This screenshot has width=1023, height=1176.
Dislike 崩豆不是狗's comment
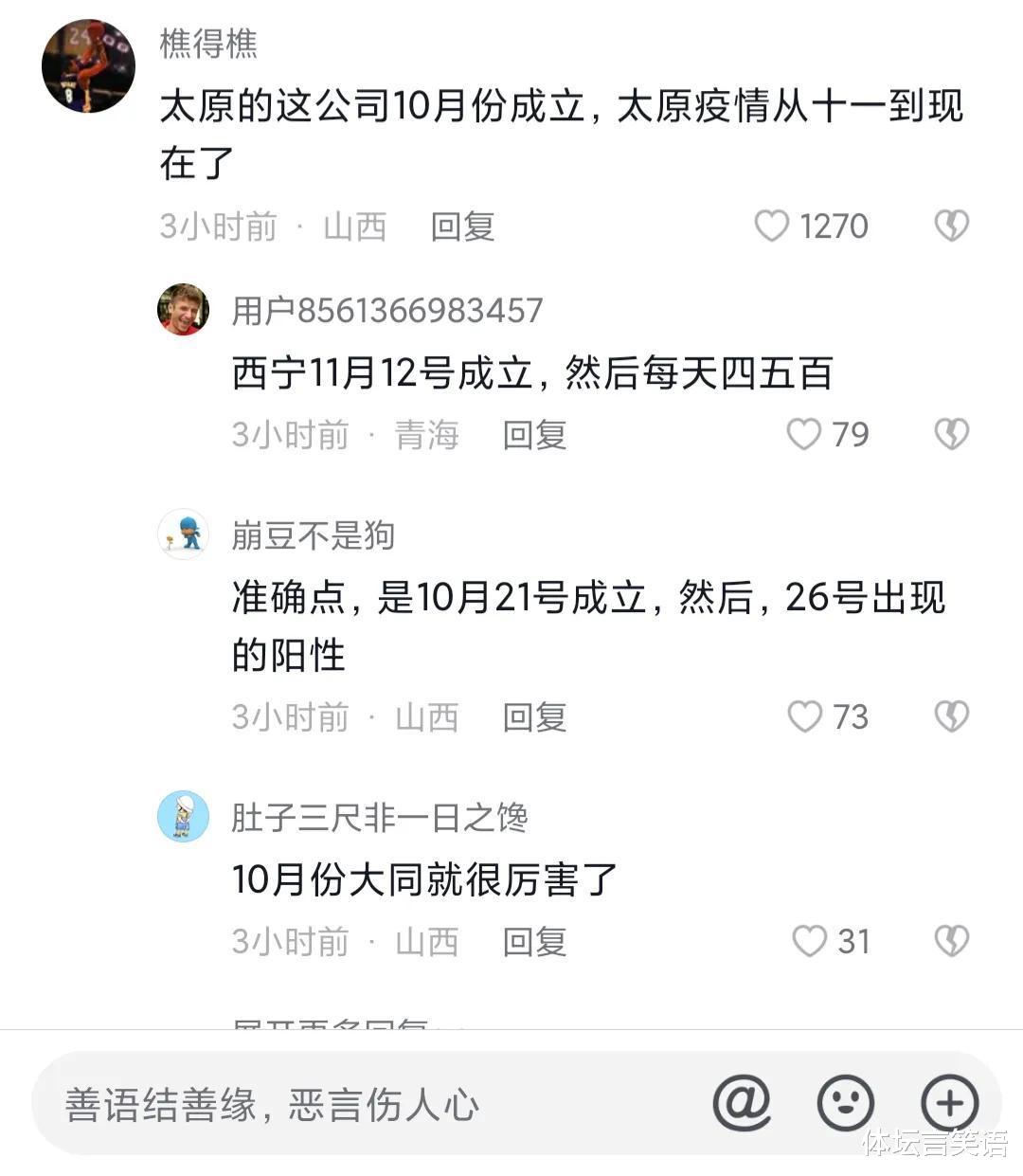pos(952,717)
